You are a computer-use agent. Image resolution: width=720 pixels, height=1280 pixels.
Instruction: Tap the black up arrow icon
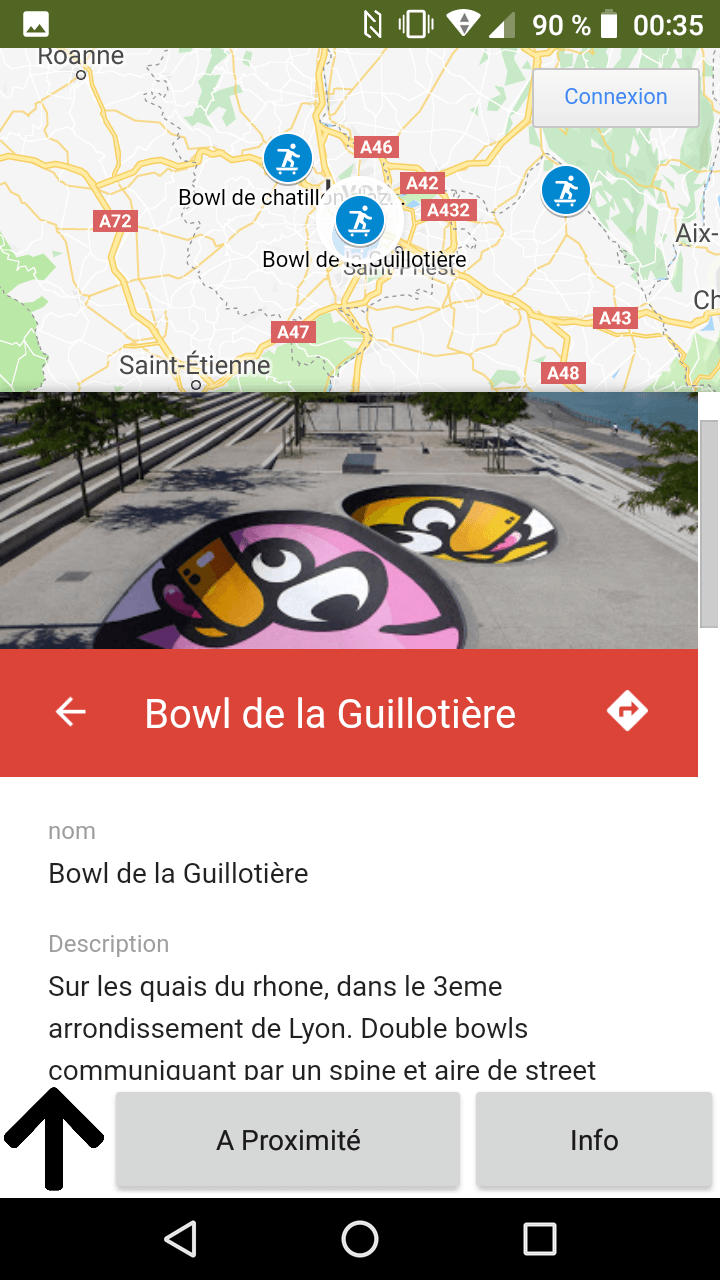pyautogui.click(x=54, y=1138)
